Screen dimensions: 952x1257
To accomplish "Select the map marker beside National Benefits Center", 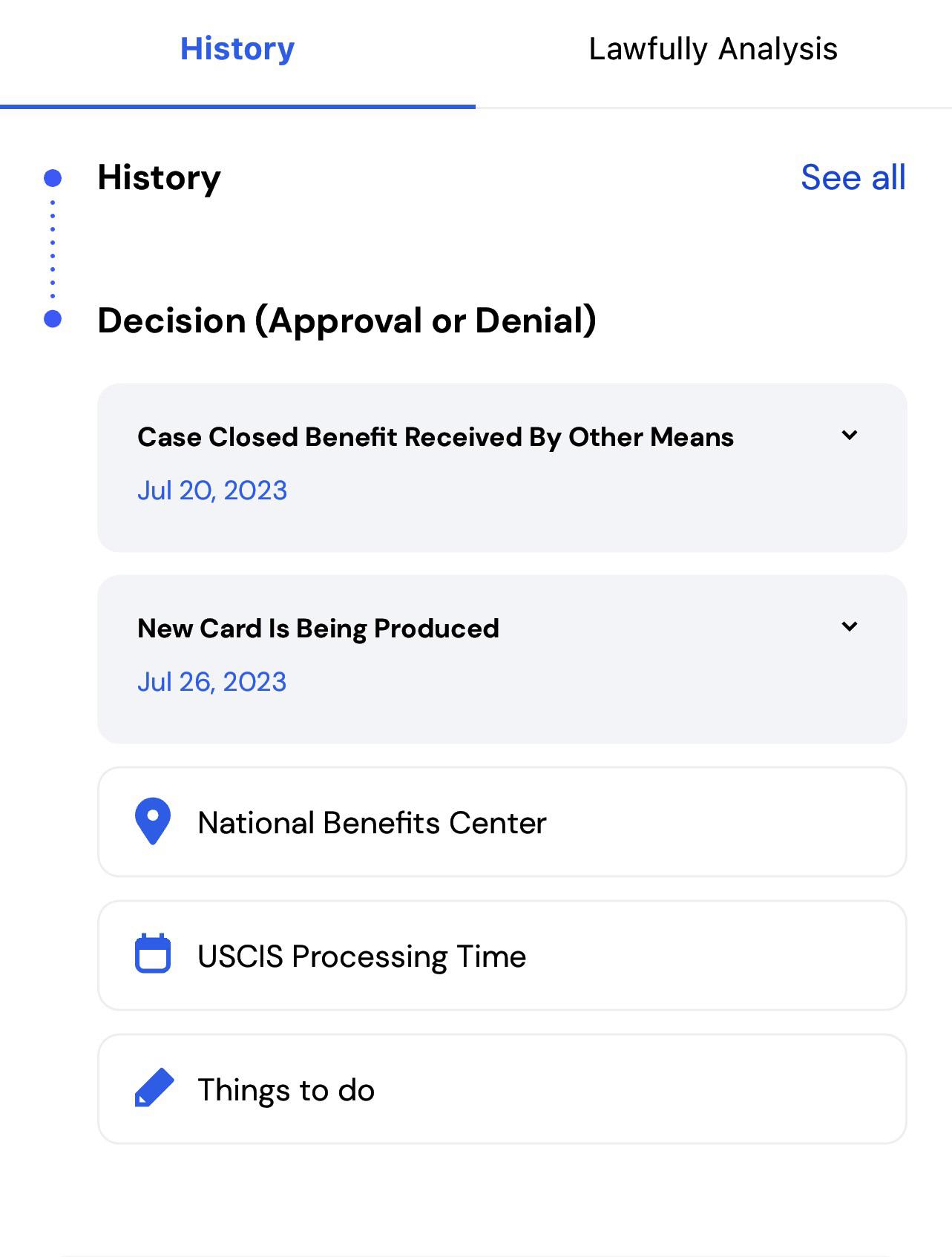I will (x=152, y=822).
